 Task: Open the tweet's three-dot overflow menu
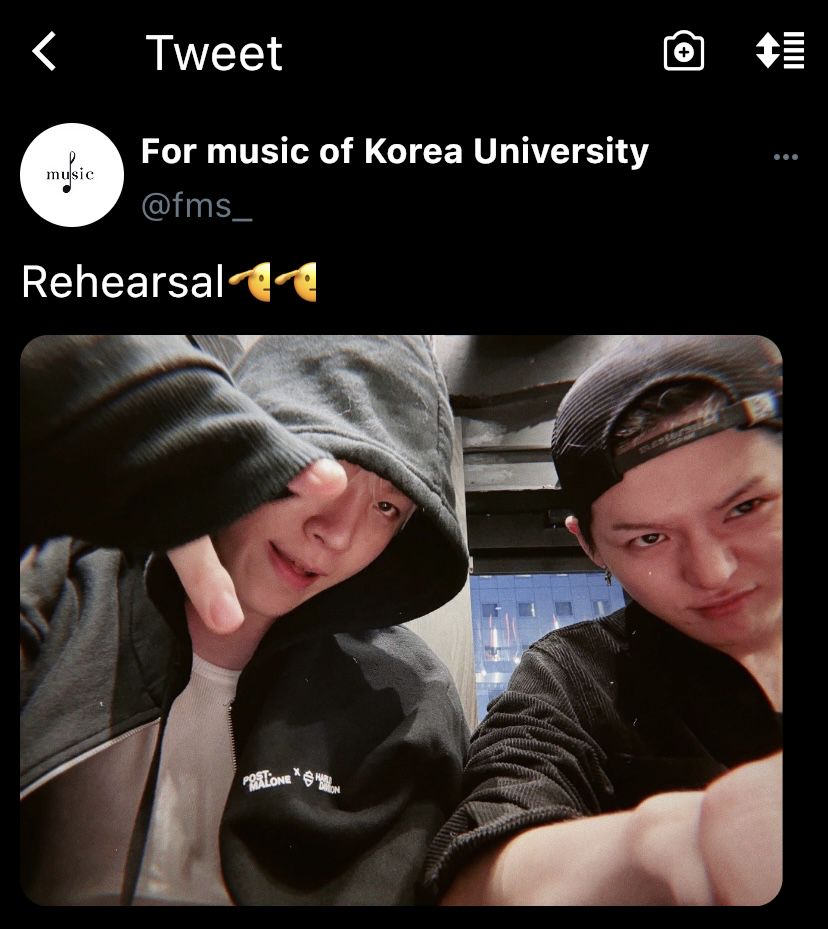pyautogui.click(x=786, y=157)
